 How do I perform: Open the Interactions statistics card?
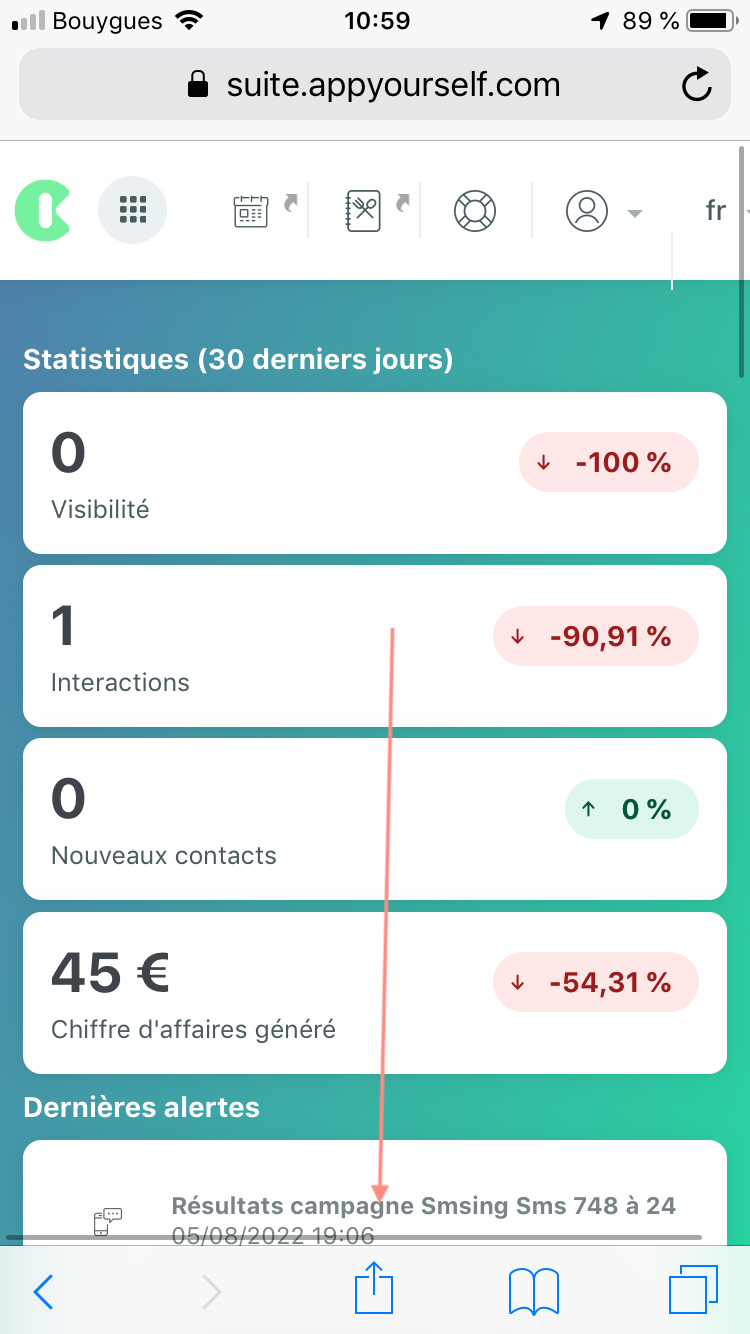pos(375,646)
